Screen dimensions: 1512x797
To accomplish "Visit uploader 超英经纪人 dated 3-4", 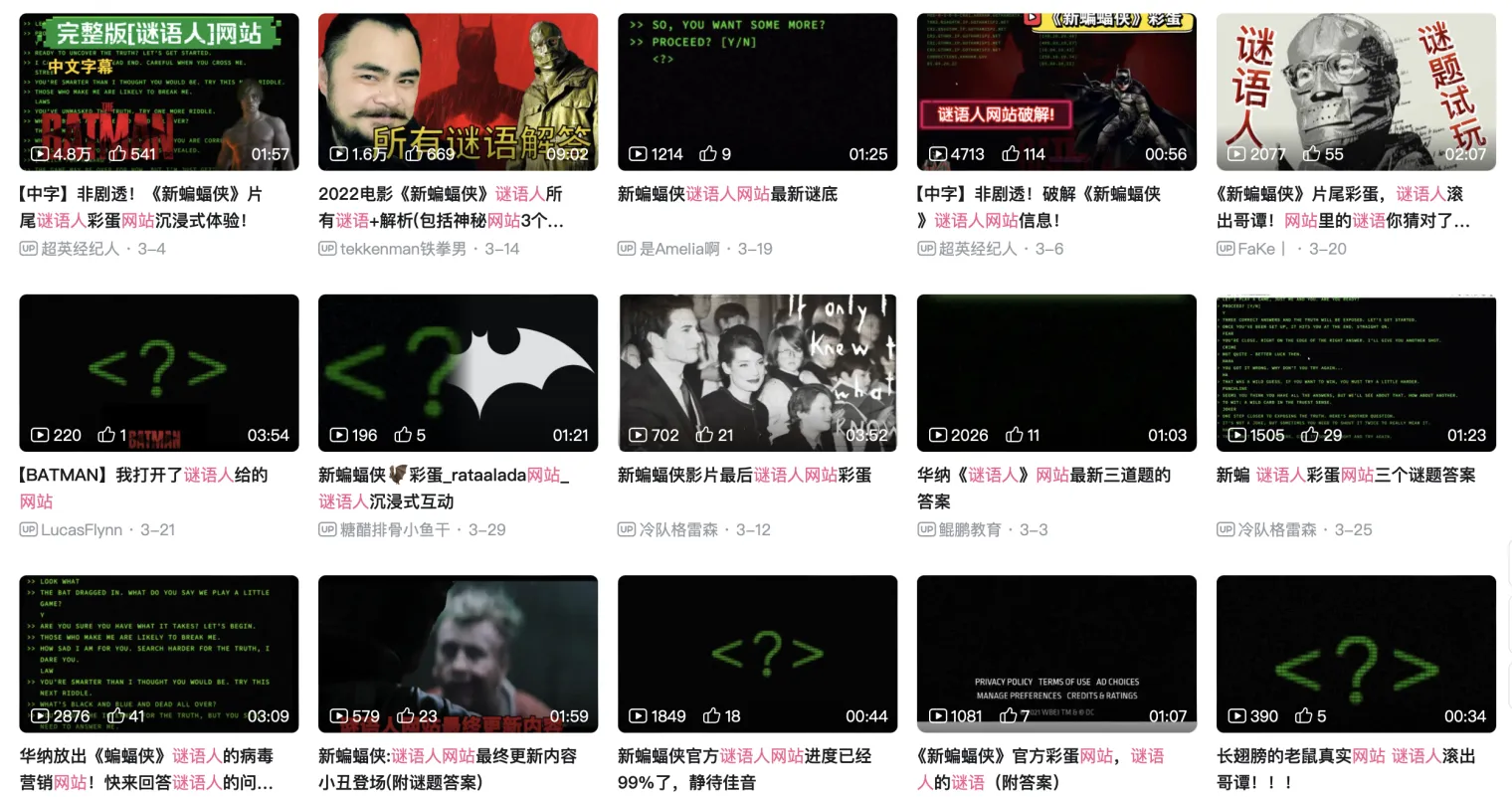I will 80,249.
